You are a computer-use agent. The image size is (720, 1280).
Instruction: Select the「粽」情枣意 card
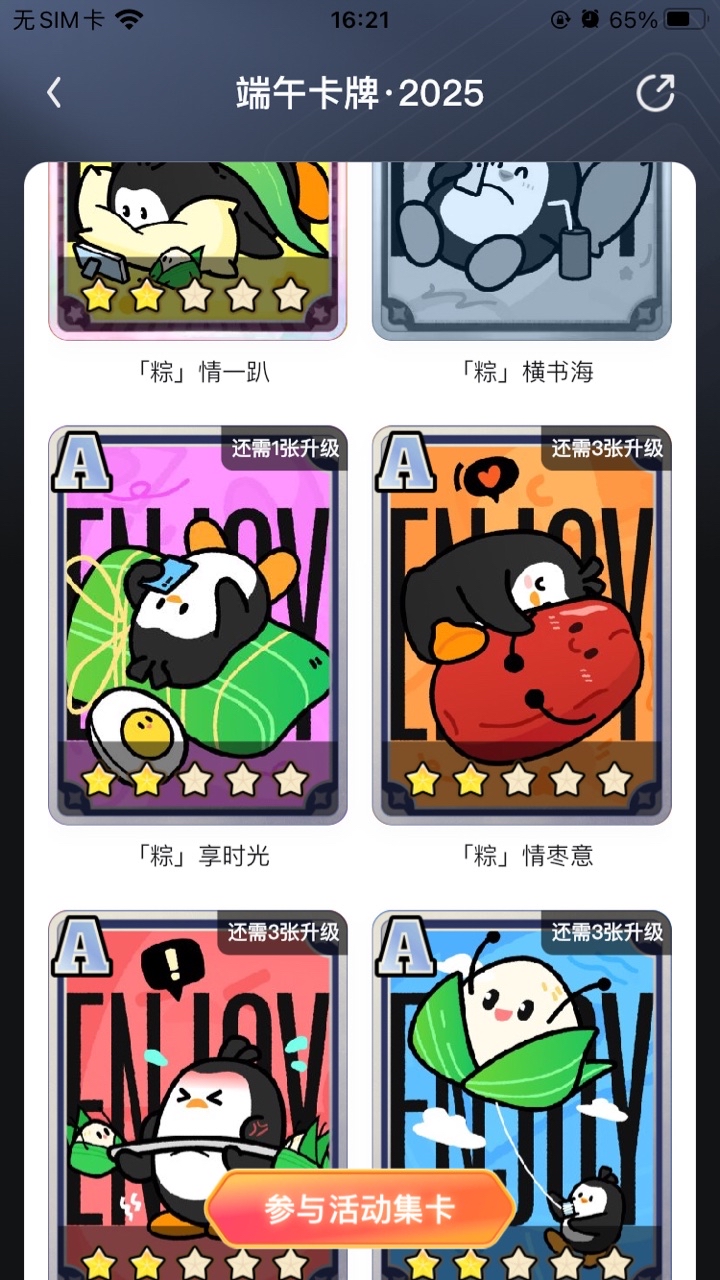point(522,625)
